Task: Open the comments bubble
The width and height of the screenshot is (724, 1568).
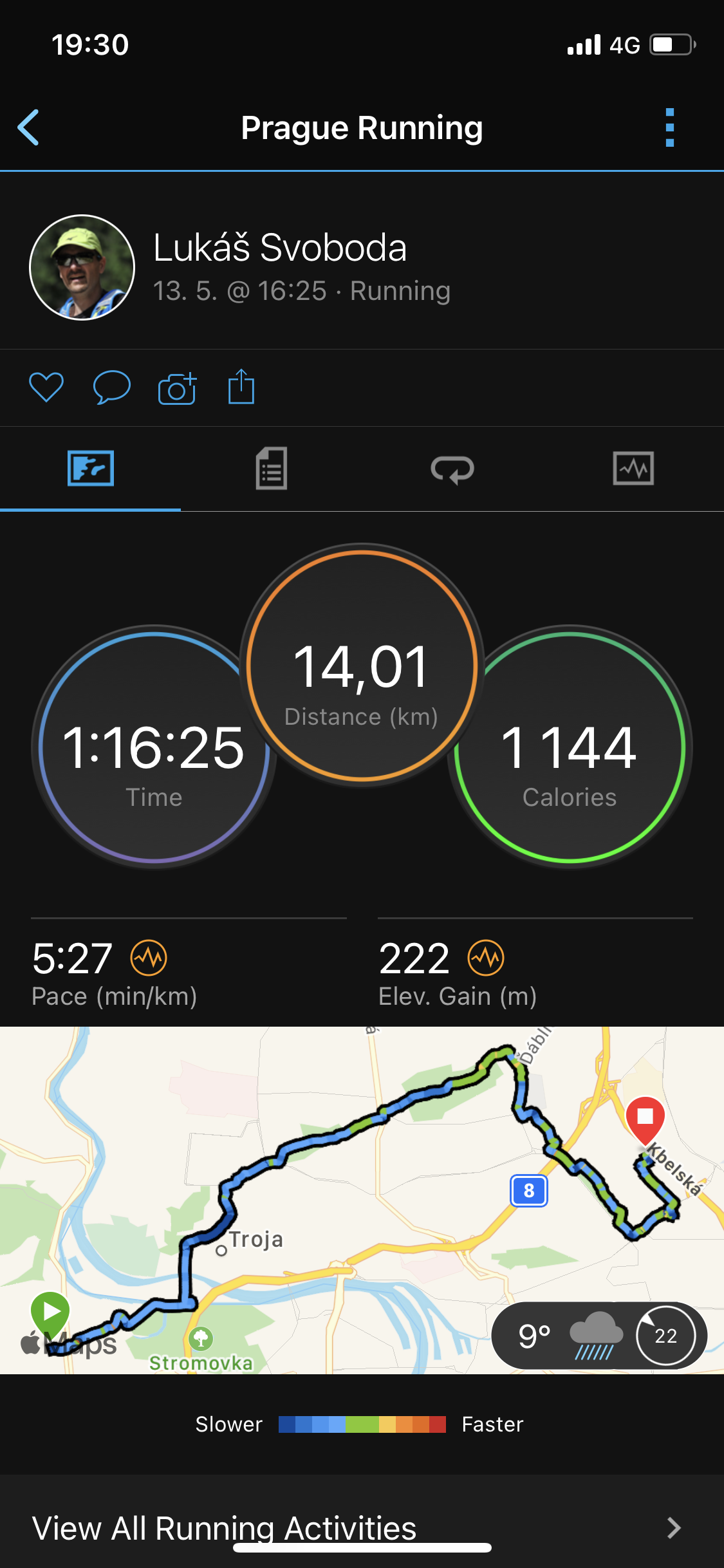Action: (112, 387)
